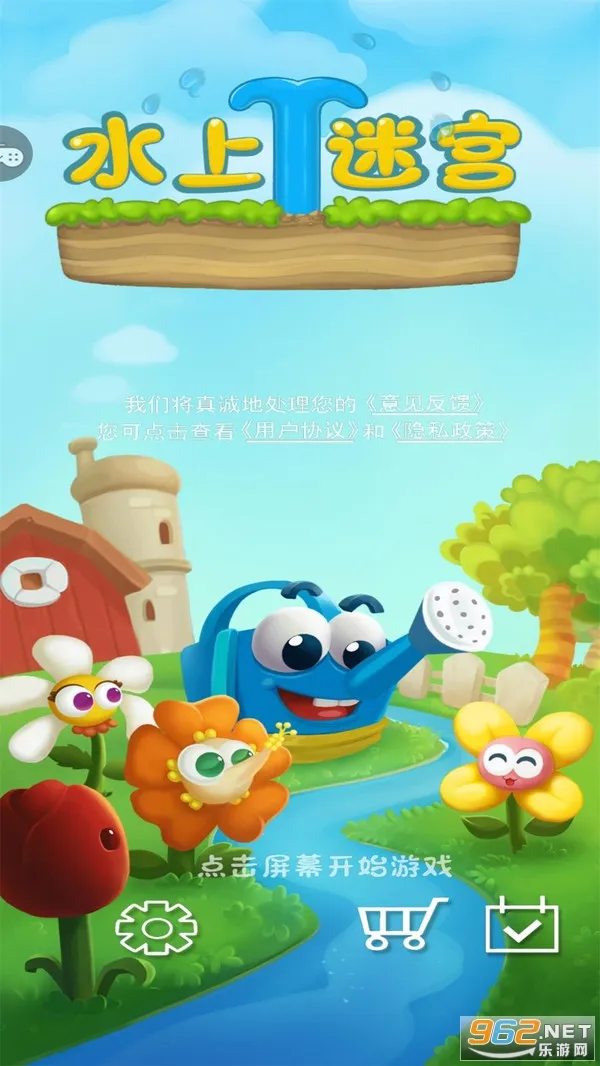Viewport: 600px width, 1066px height.
Task: View the 用户协议 link
Action: (301, 432)
